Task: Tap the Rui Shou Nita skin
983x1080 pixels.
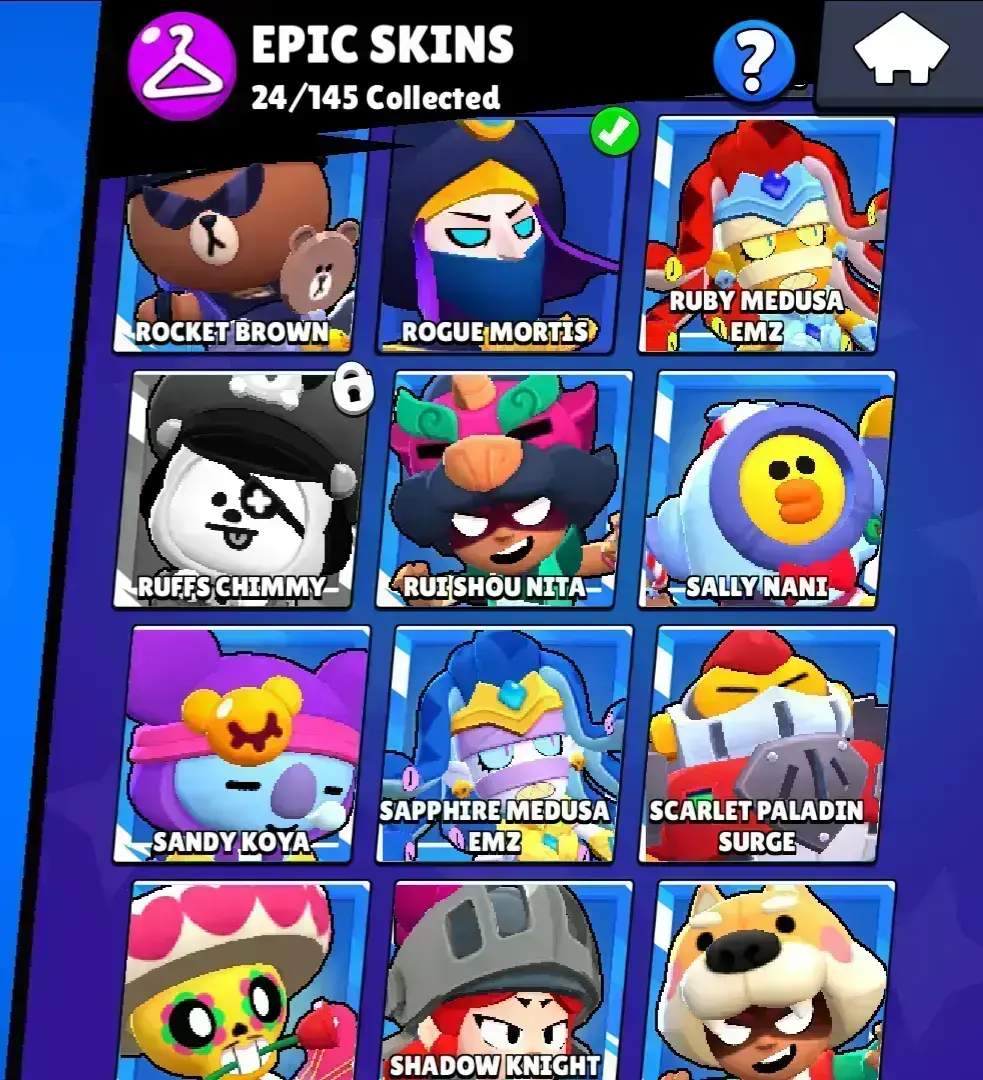Action: coord(505,490)
